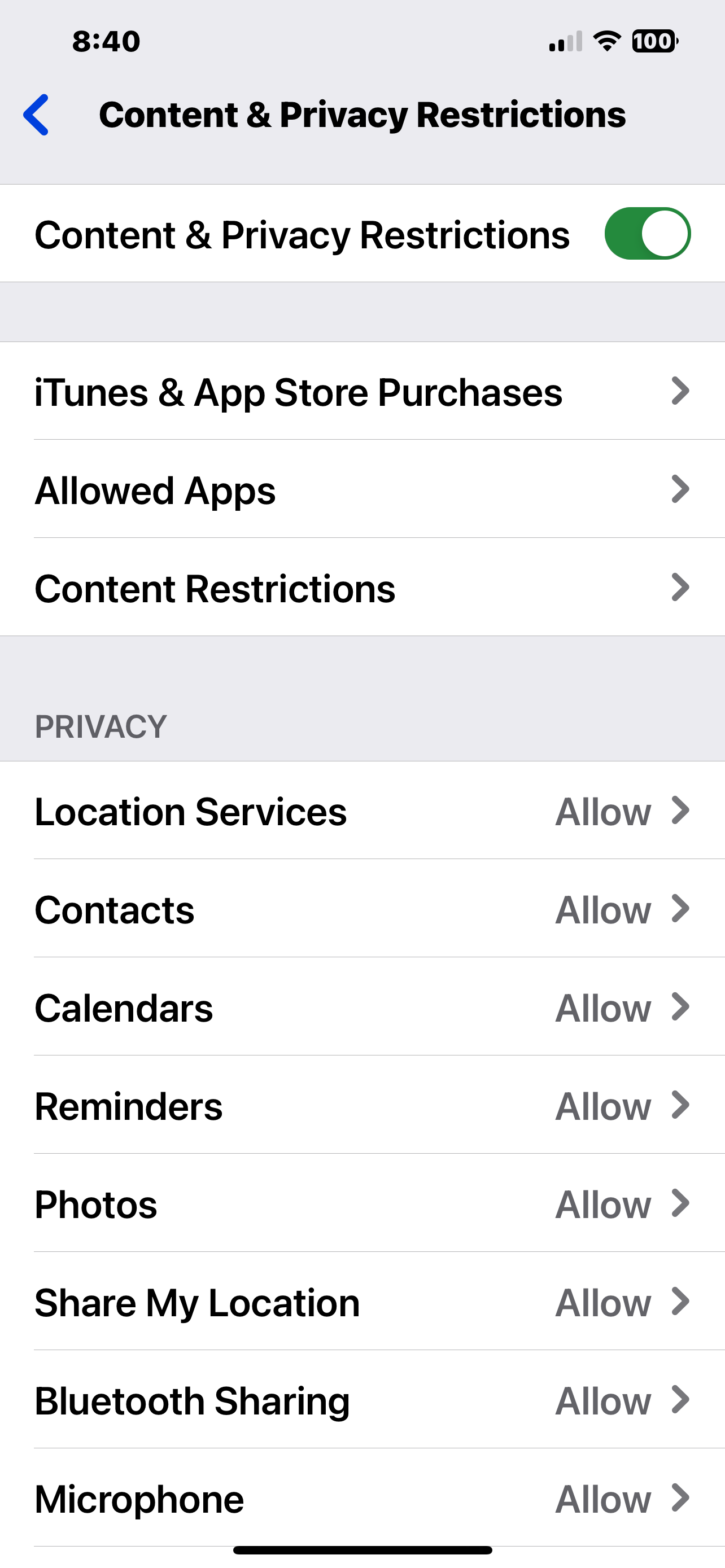Screen dimensions: 725x1568
Task: Select the Calendars row
Action: click(x=362, y=1008)
